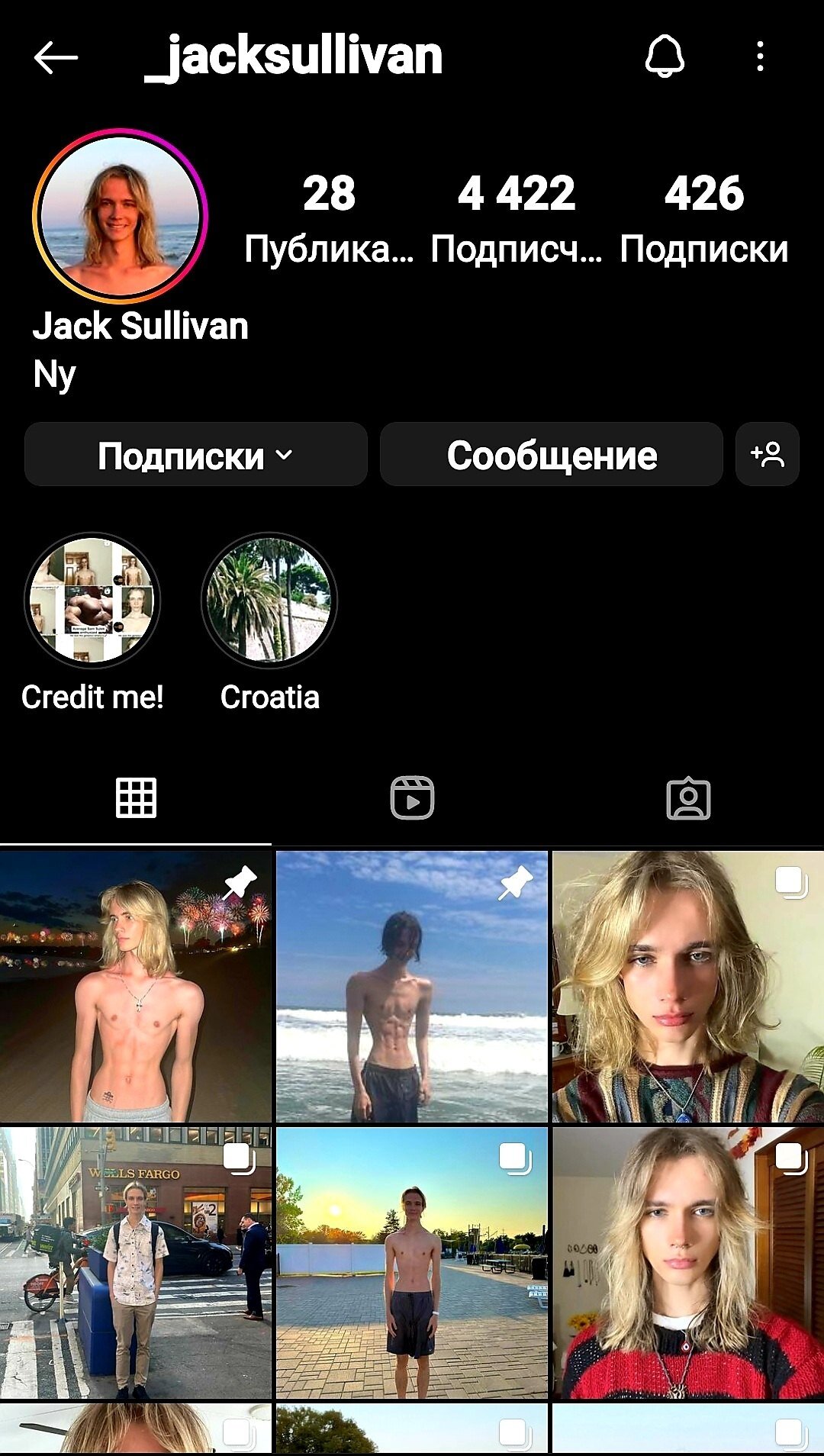Open the Wells Fargo street post

pos(135,1263)
